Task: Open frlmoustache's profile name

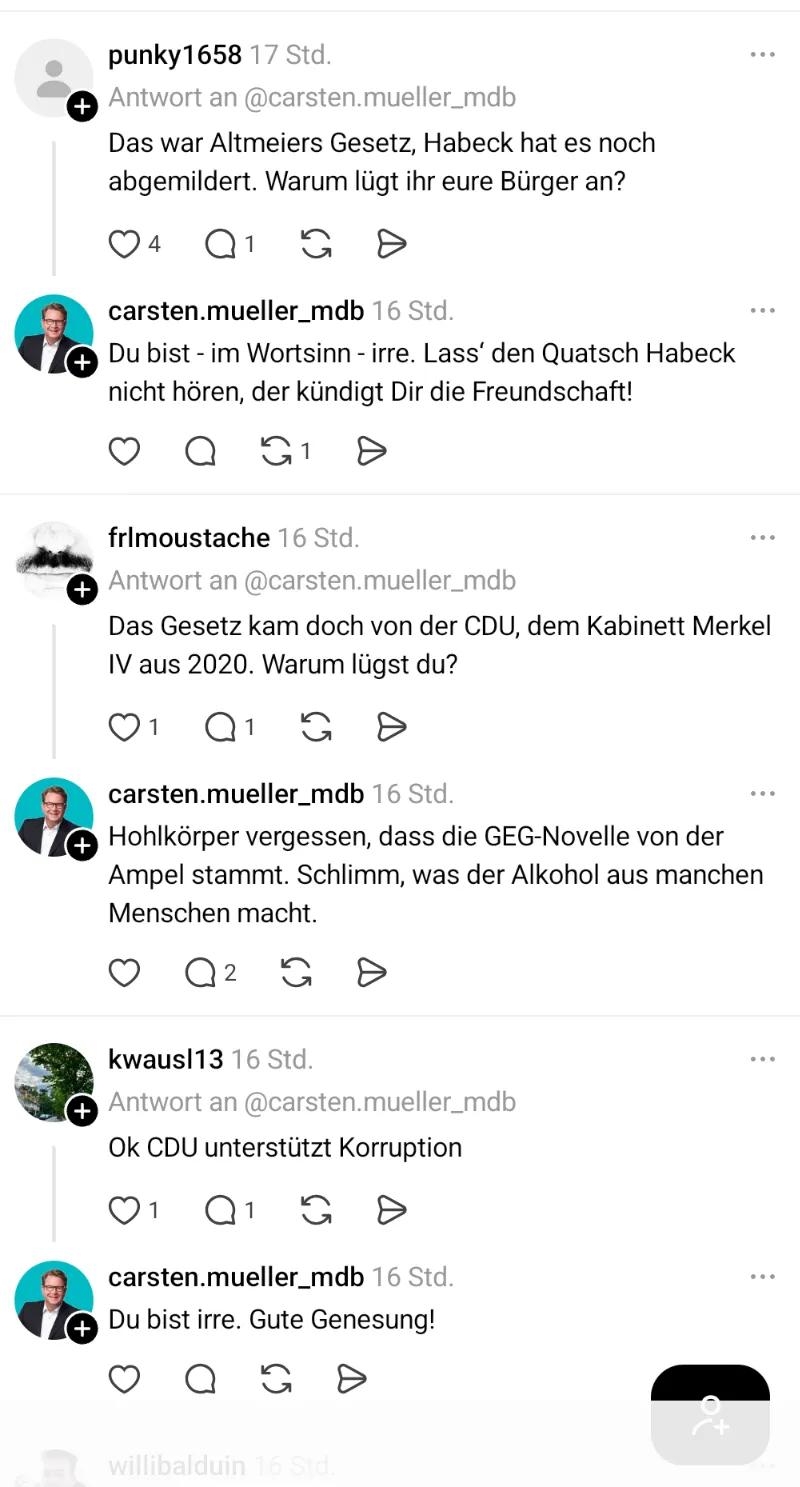Action: (x=189, y=538)
